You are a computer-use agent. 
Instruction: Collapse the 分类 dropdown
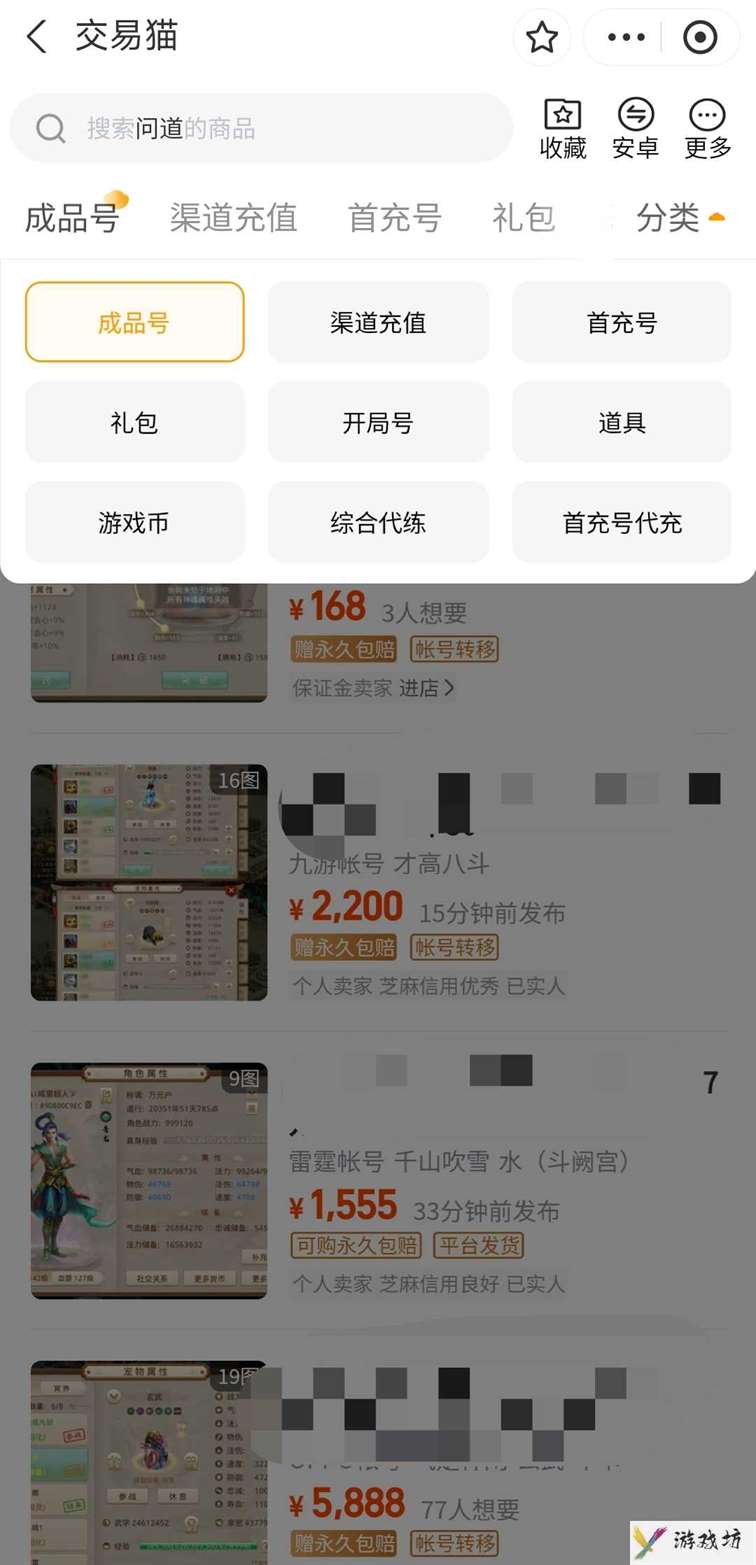pyautogui.click(x=680, y=217)
